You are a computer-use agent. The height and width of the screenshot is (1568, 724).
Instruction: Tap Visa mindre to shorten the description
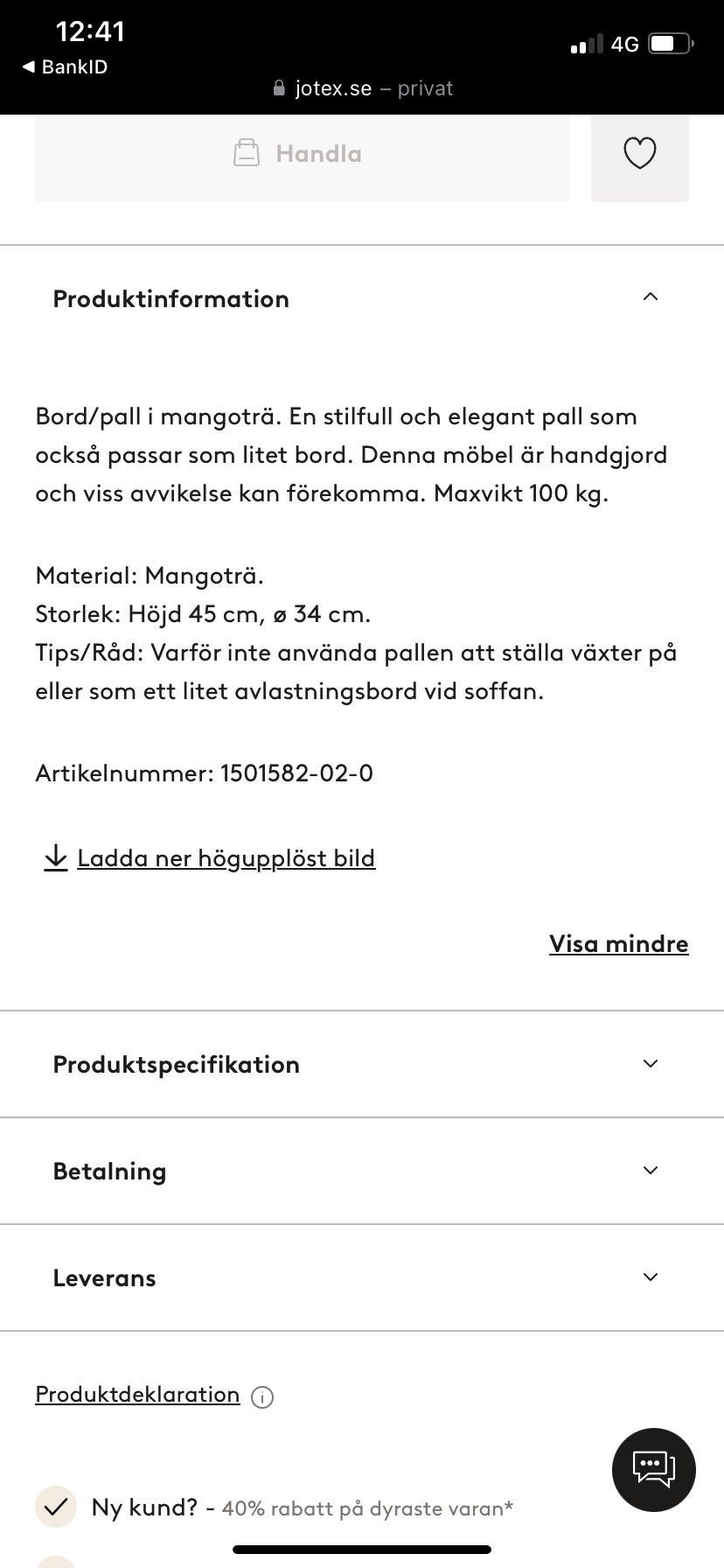618,943
